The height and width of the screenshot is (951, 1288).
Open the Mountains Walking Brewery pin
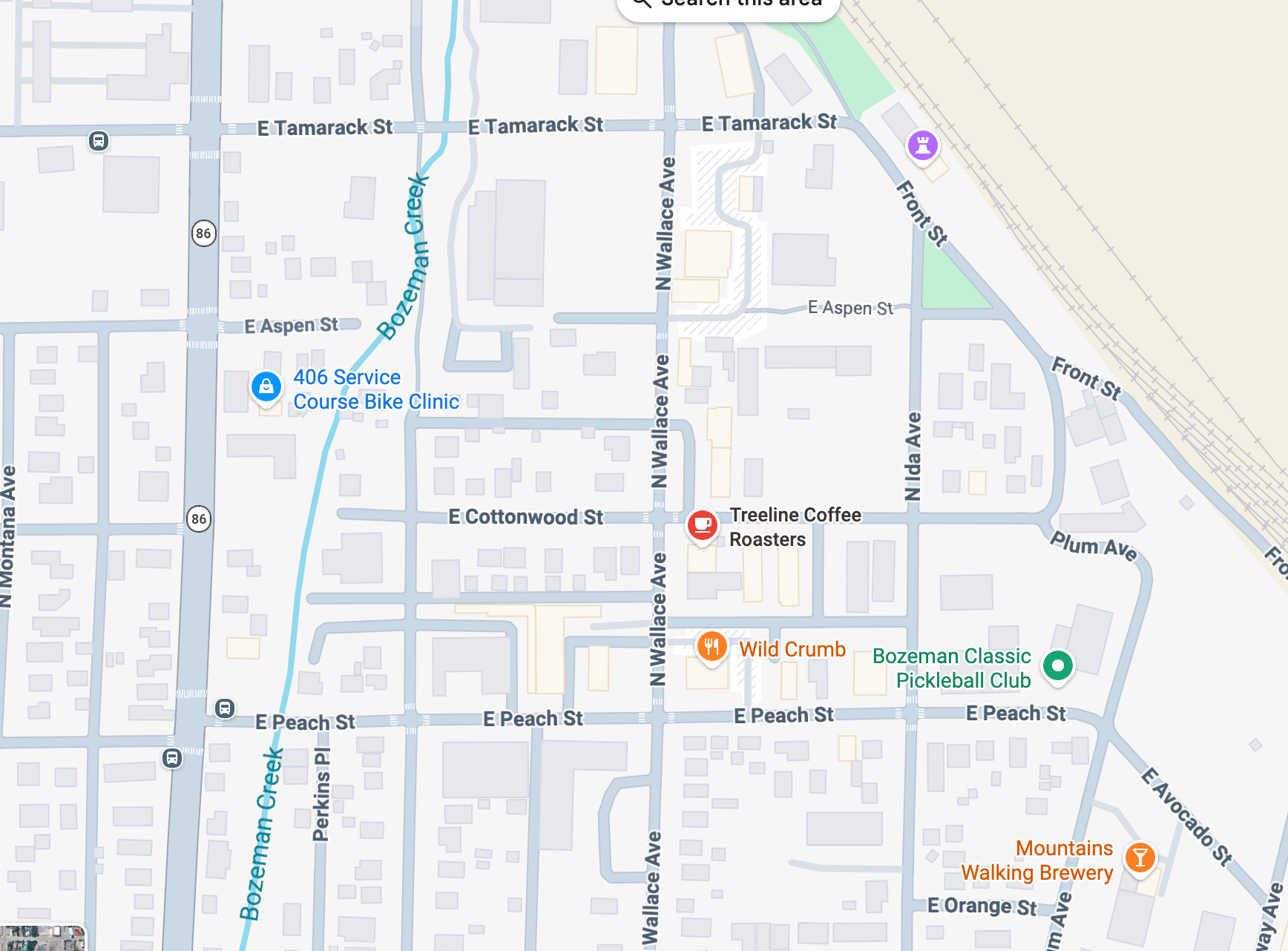click(1140, 858)
